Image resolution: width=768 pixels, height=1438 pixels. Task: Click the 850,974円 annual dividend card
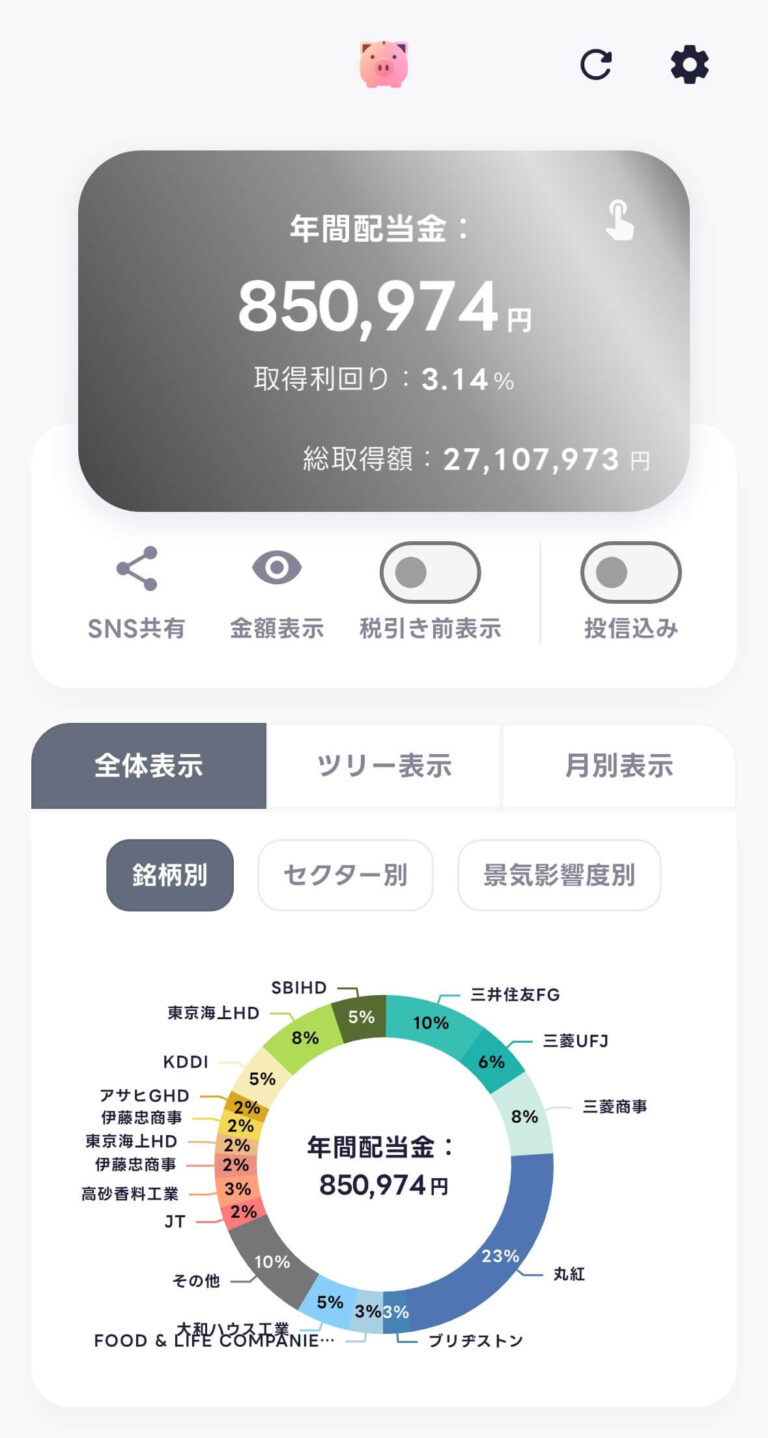coord(384,305)
